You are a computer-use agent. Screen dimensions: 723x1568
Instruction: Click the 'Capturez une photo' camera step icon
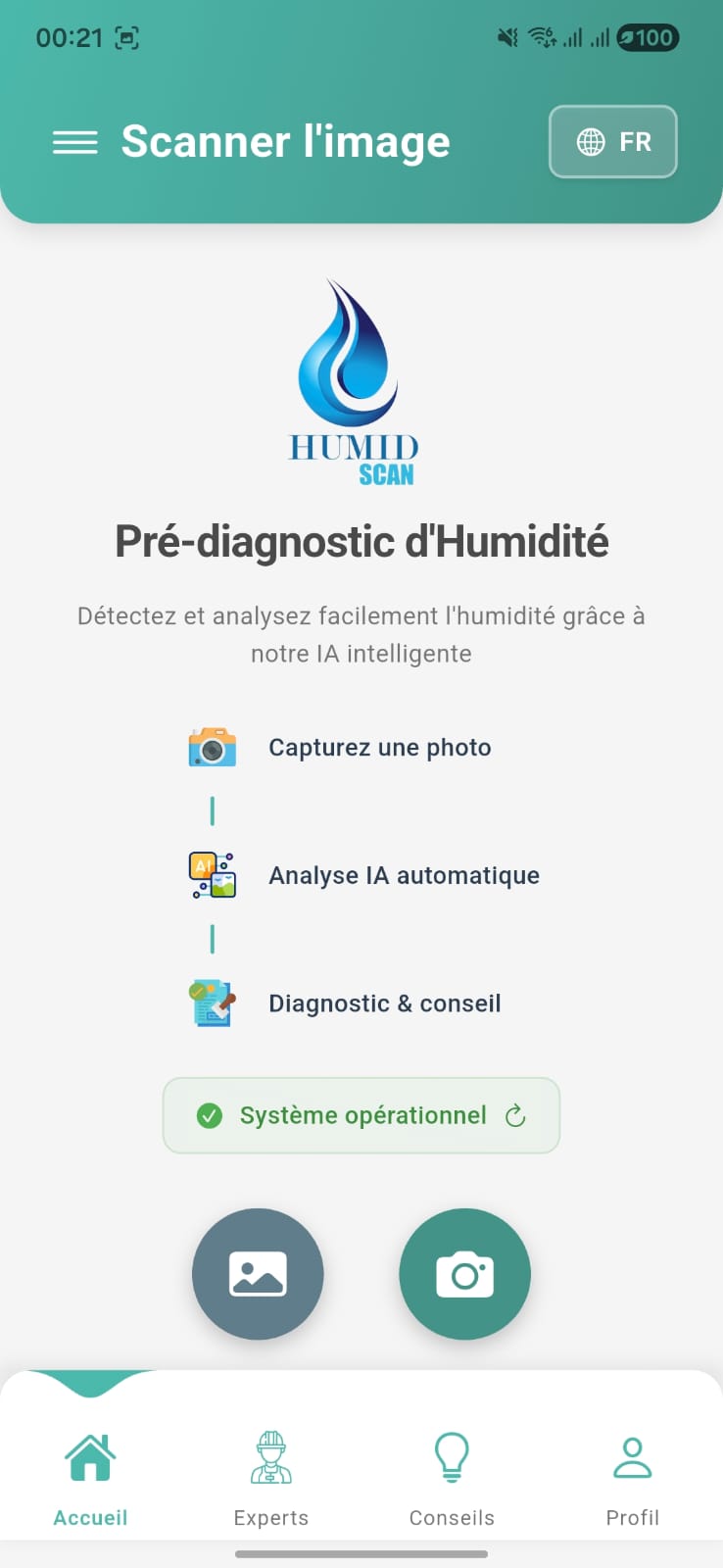[211, 747]
